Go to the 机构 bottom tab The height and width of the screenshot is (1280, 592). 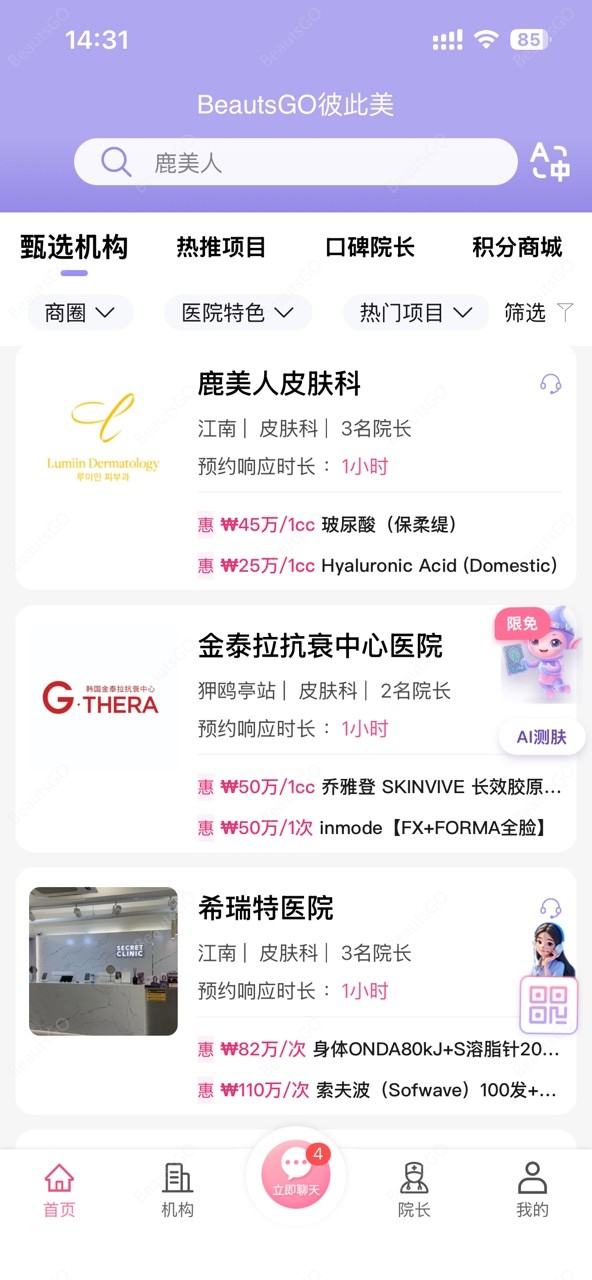coord(177,1190)
